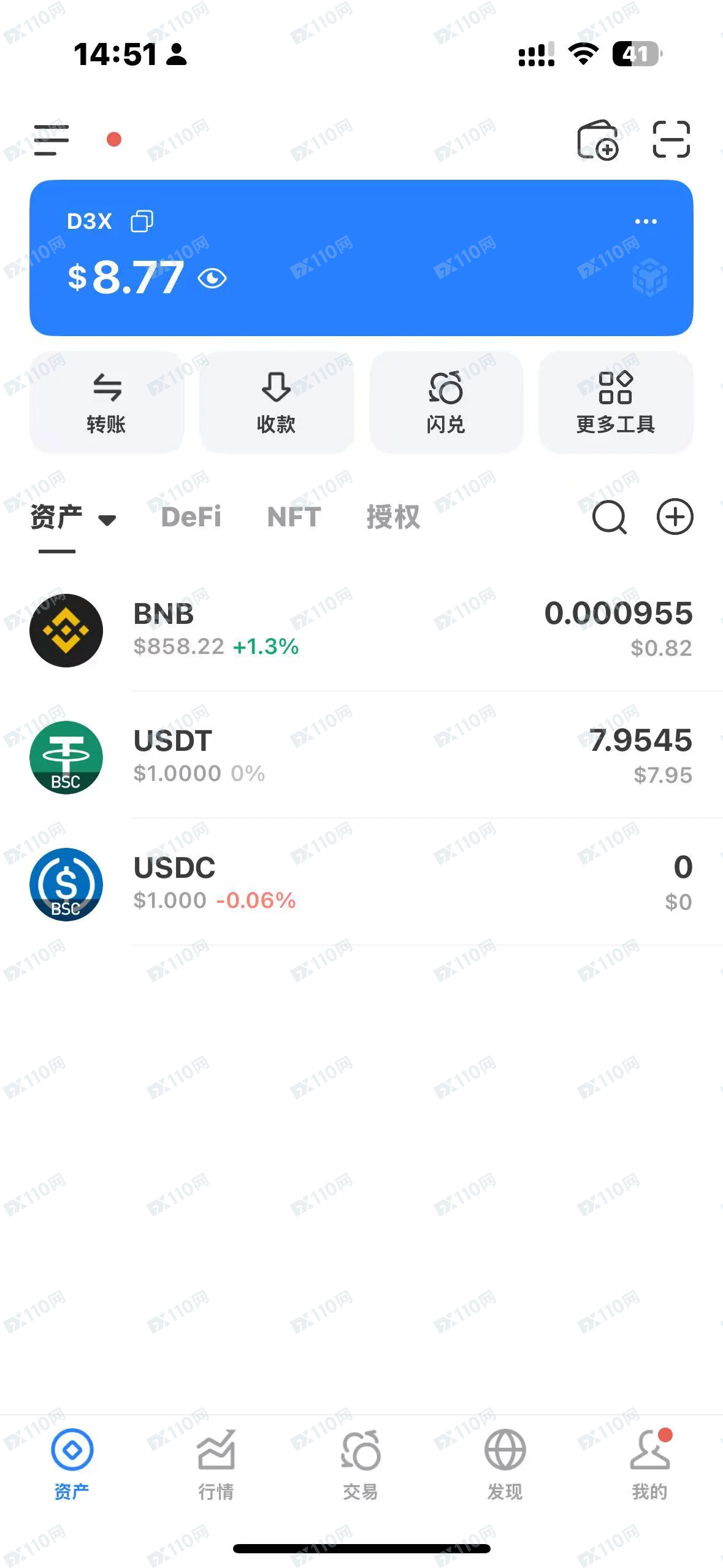The width and height of the screenshot is (723, 1568).
Task: Click the plus icon to add a token
Action: click(x=675, y=517)
